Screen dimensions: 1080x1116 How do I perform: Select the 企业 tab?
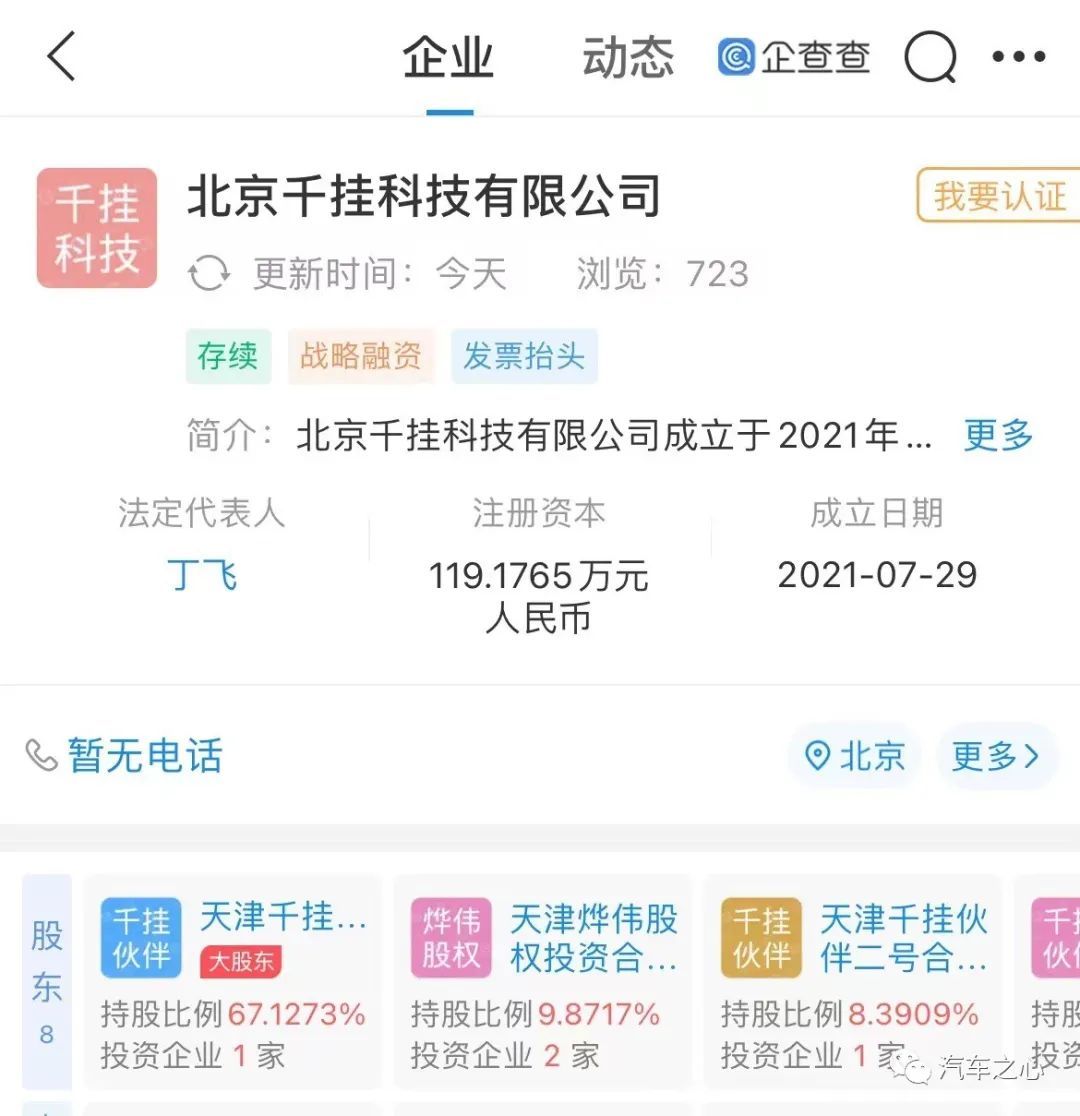[448, 58]
